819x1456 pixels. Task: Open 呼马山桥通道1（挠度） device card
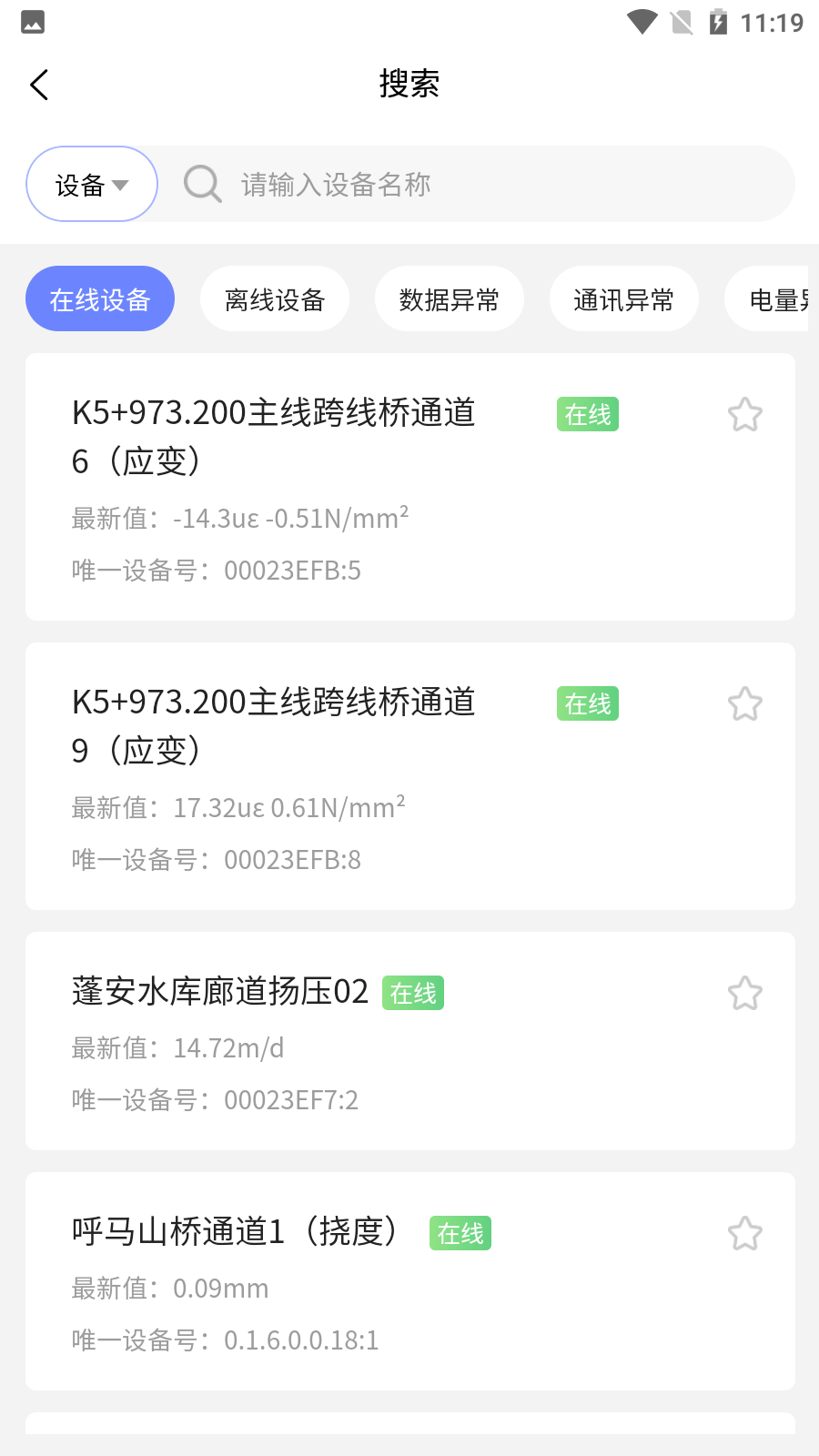pos(410,1281)
